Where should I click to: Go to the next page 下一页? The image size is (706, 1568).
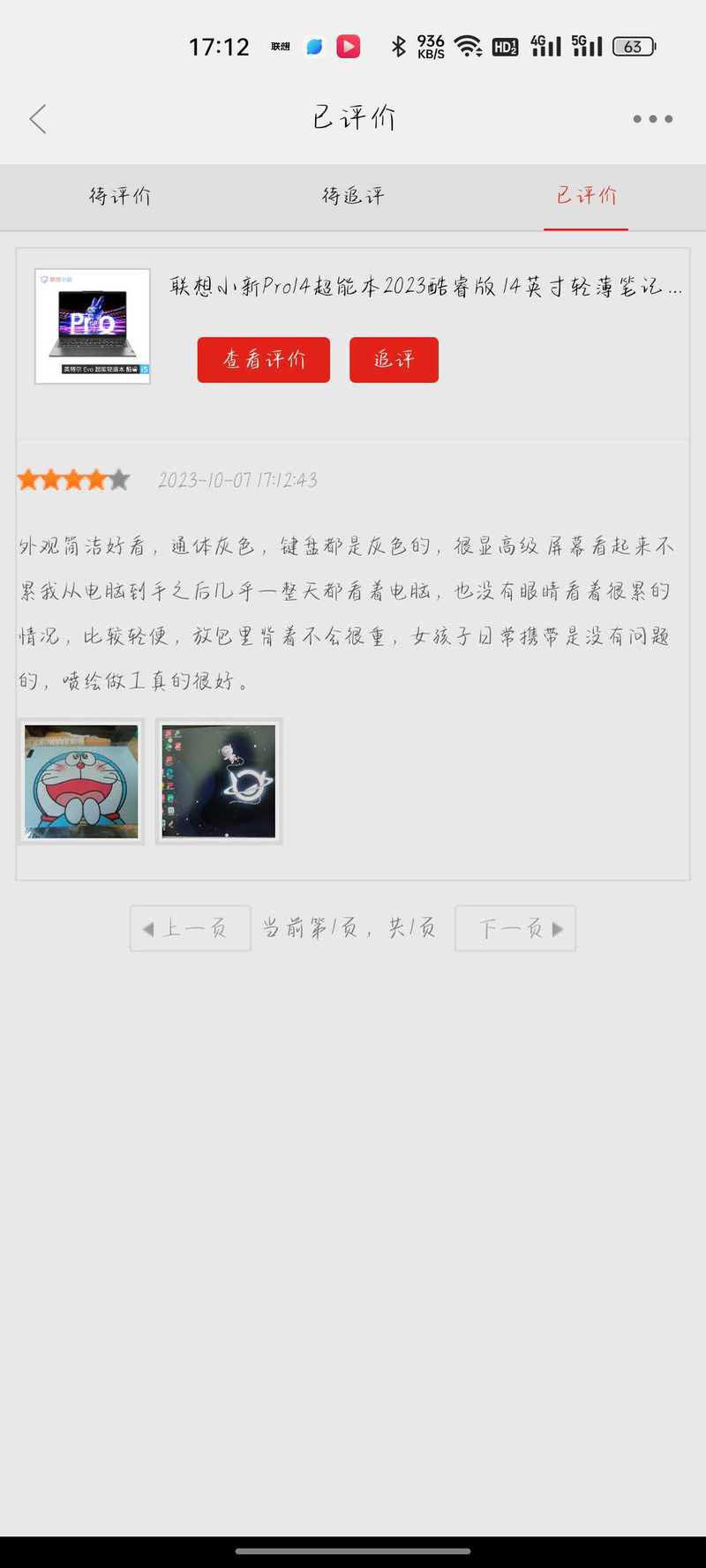[515, 928]
